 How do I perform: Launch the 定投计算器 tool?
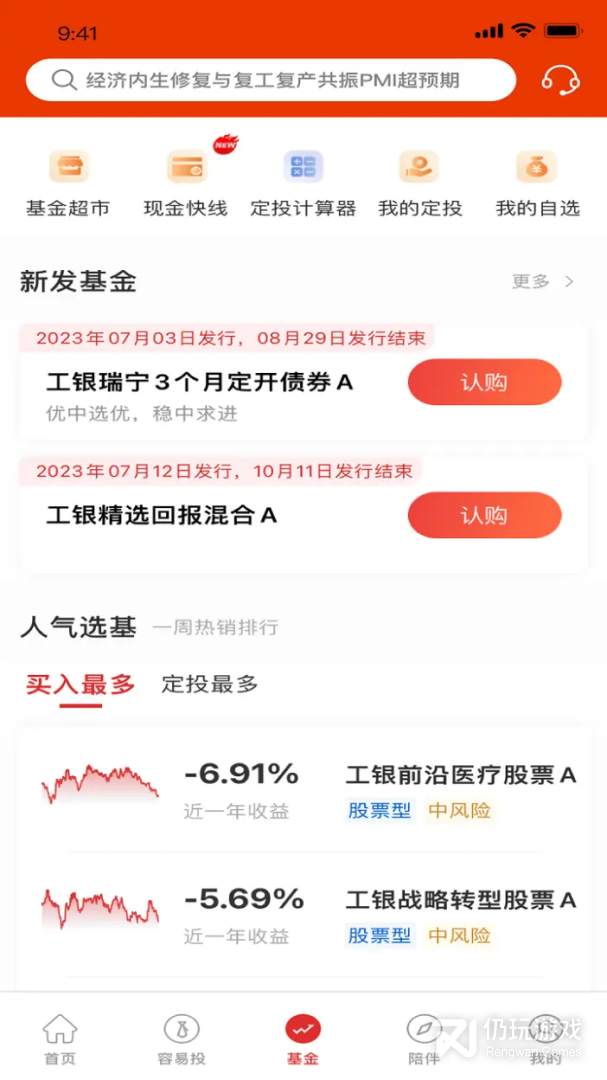pyautogui.click(x=303, y=184)
